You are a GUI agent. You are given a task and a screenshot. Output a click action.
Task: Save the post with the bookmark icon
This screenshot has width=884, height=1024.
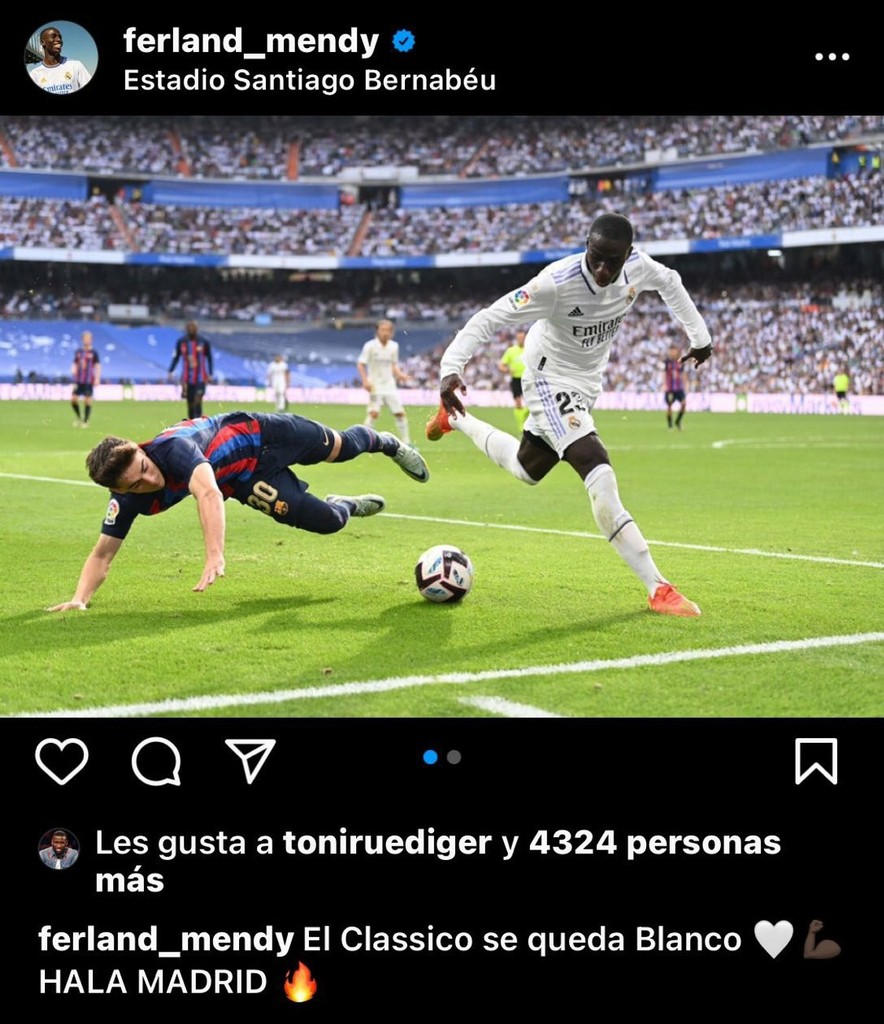(815, 761)
